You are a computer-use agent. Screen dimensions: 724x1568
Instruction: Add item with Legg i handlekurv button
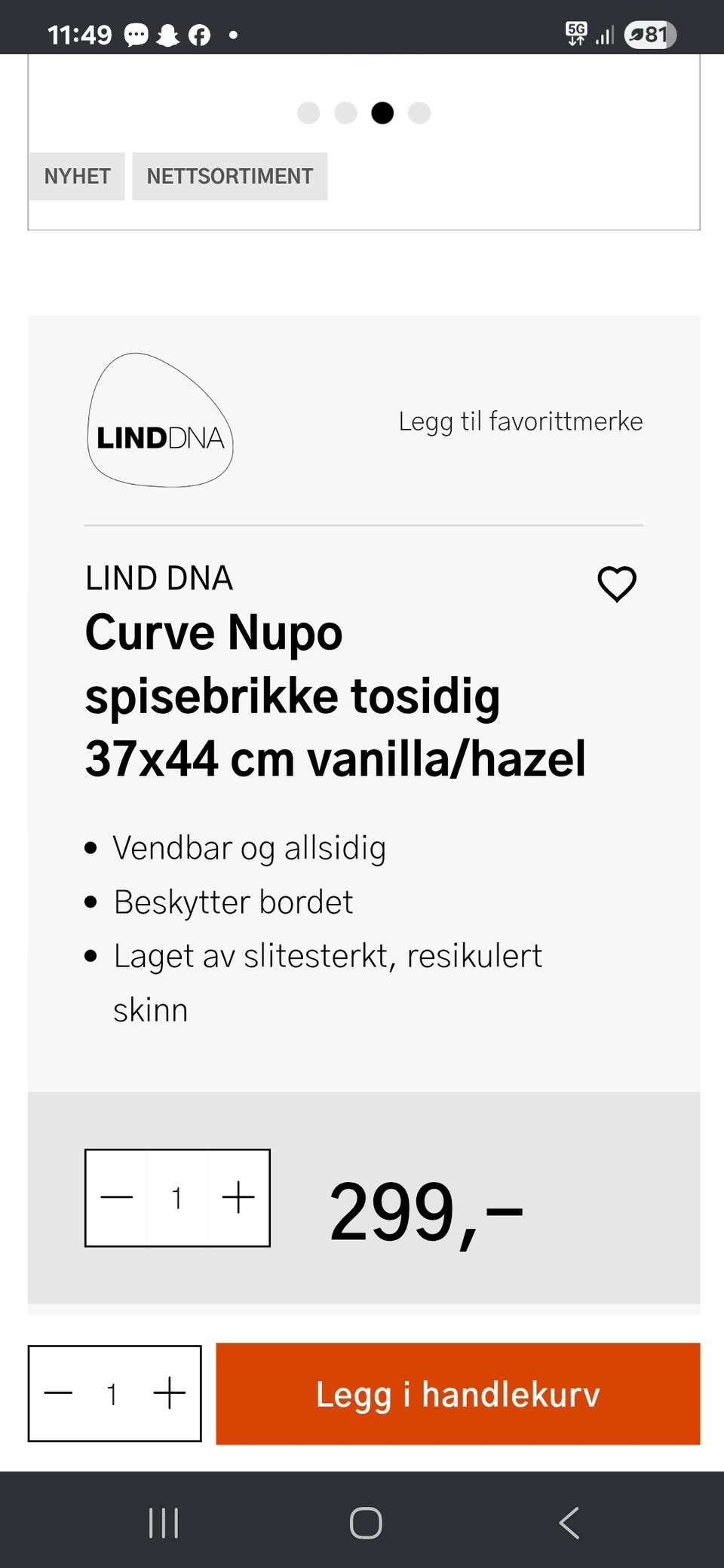458,1394
